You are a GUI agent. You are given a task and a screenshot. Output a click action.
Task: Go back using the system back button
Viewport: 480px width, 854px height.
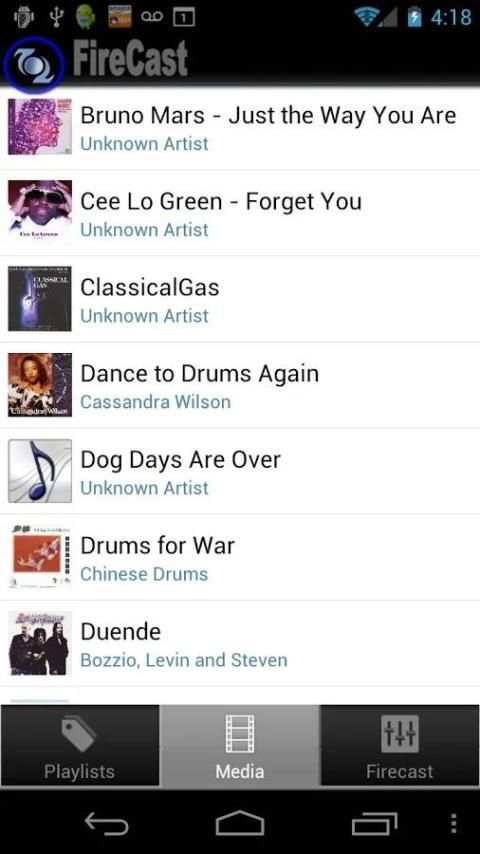107,823
